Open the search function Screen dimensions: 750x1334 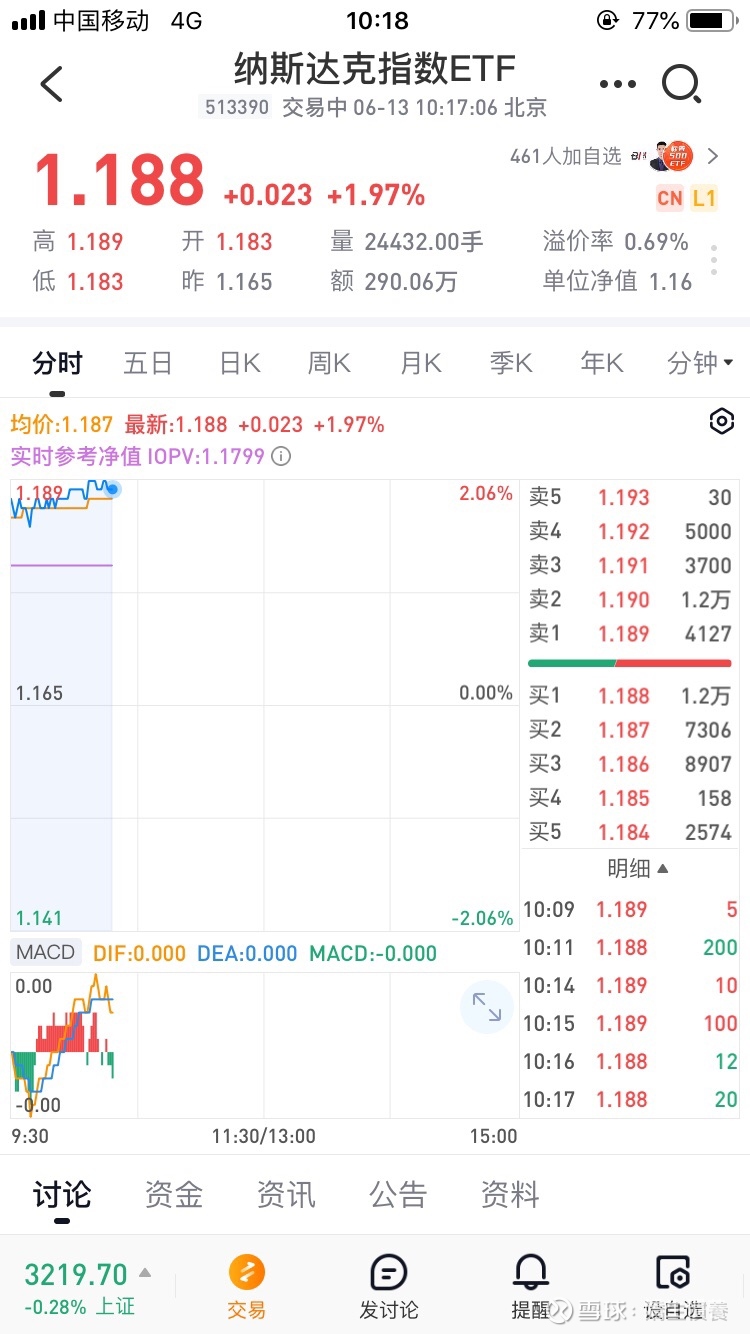pos(683,84)
